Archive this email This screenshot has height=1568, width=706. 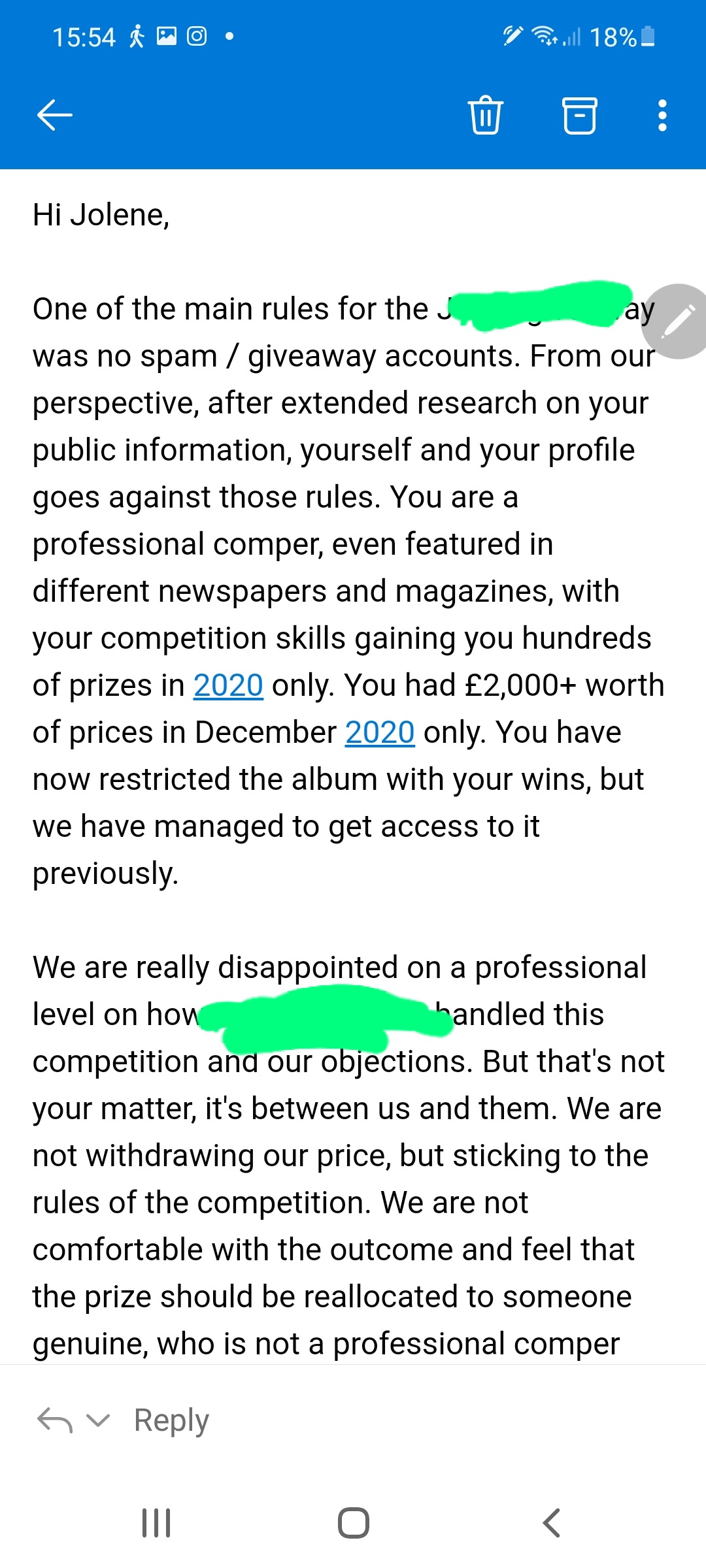click(579, 116)
